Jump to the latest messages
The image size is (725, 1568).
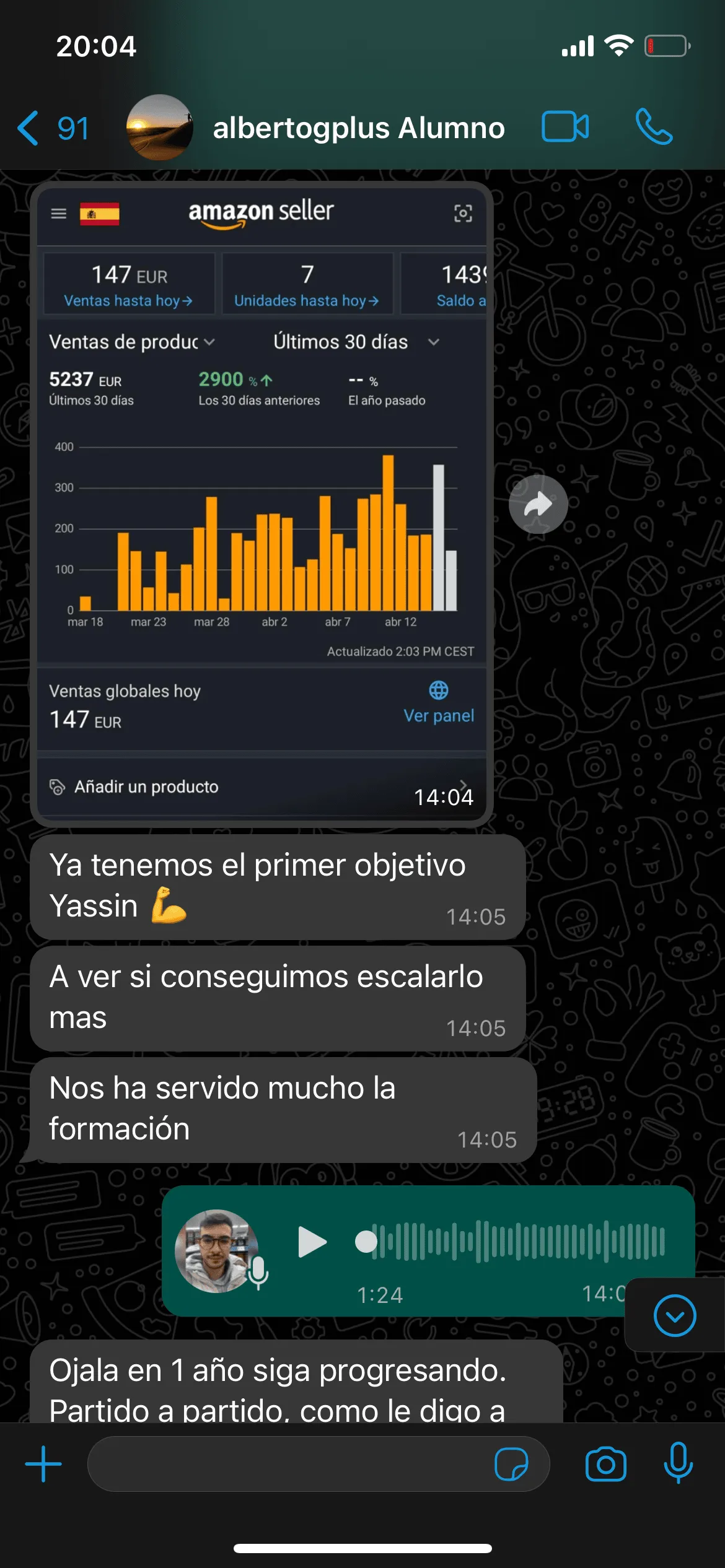674,1315
